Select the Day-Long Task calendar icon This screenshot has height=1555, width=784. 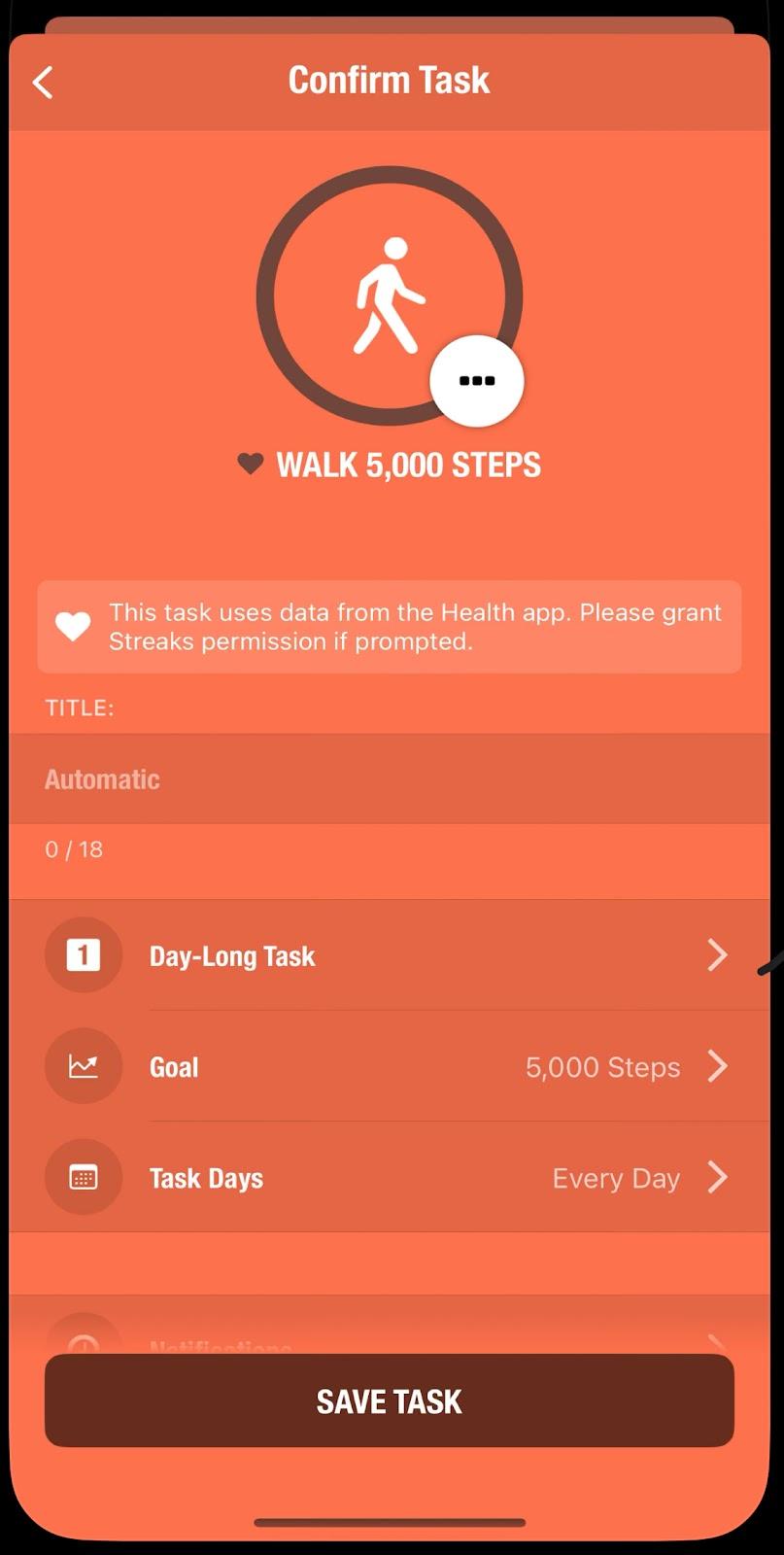pos(83,954)
